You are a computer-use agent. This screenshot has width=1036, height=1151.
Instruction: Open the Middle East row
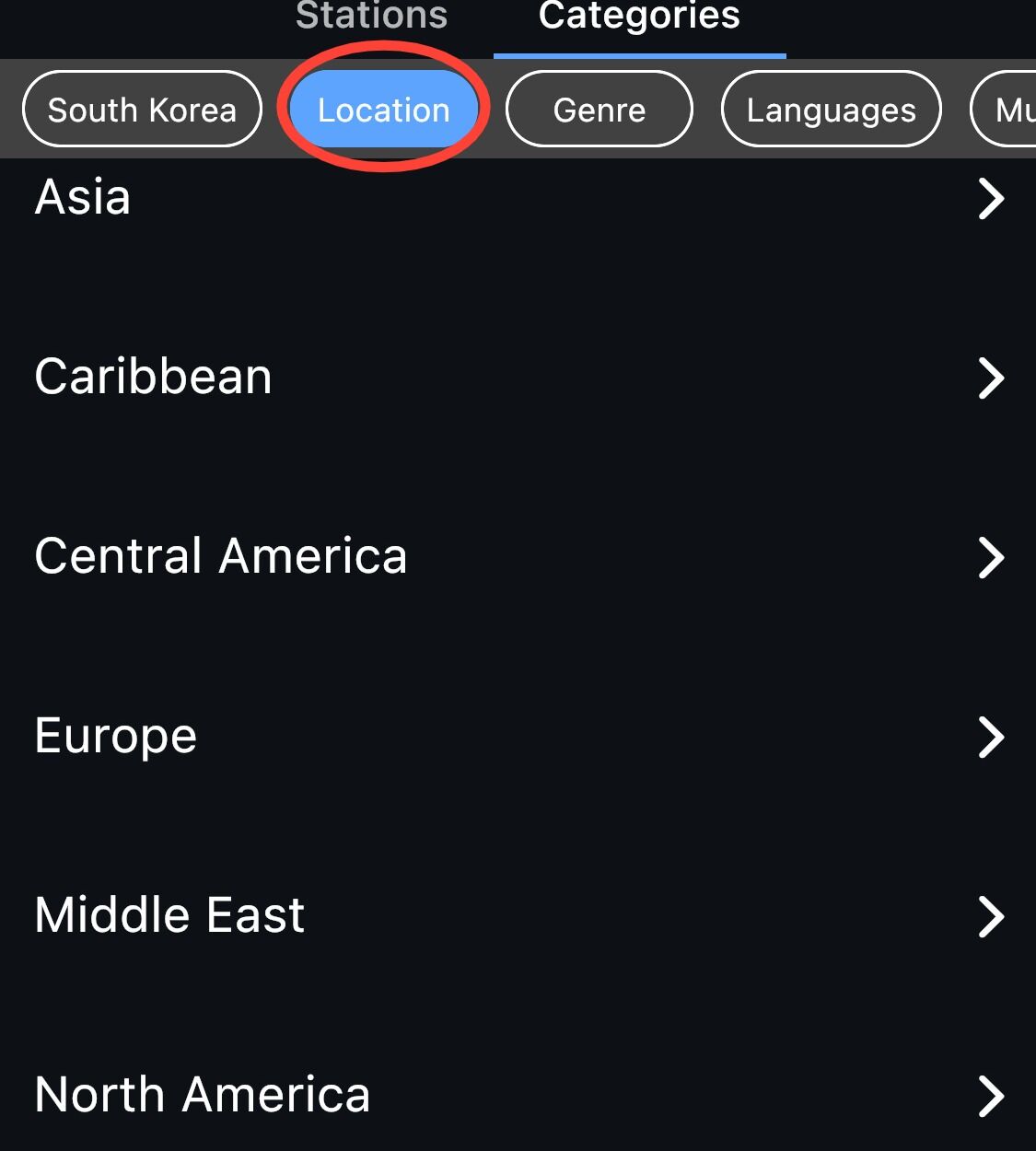click(x=518, y=916)
